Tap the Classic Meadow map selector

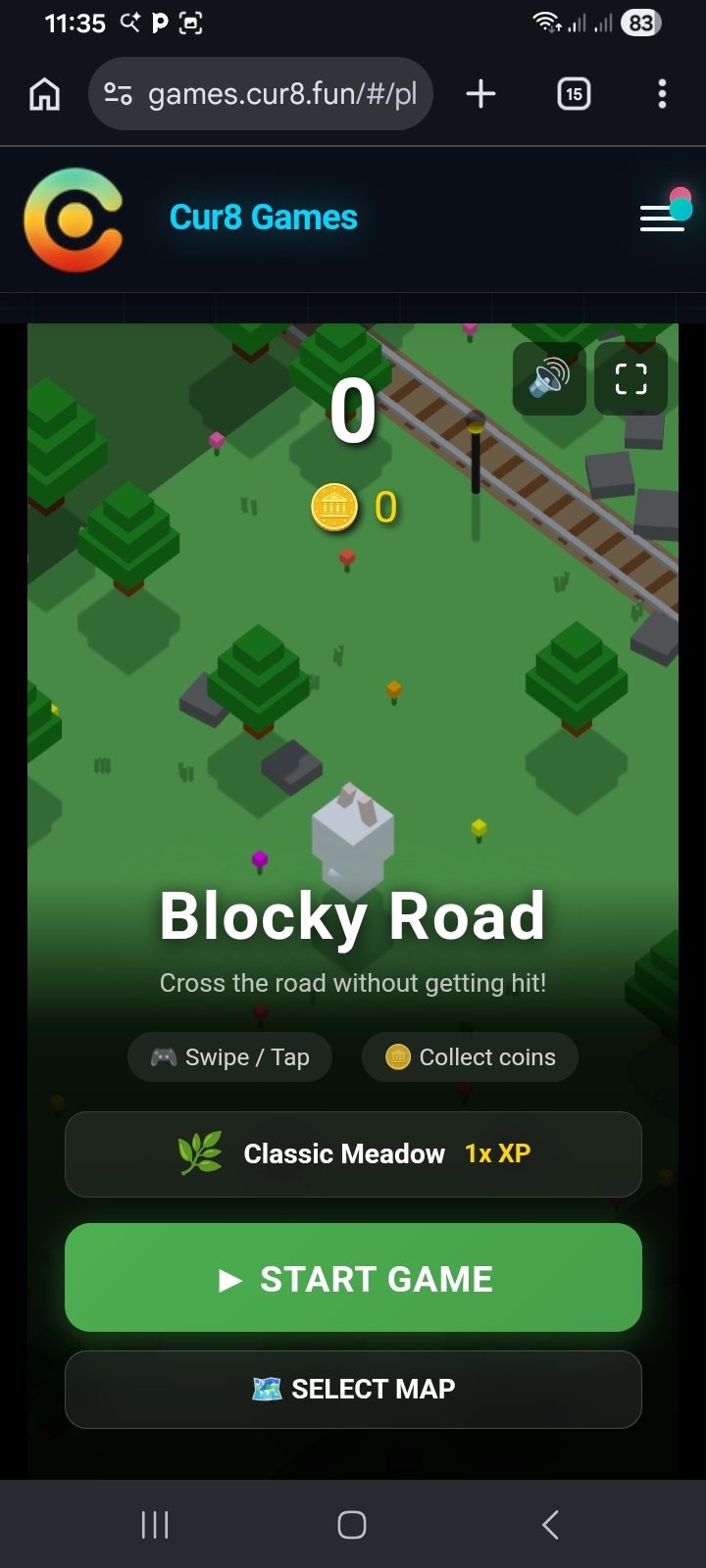pyautogui.click(x=353, y=1153)
